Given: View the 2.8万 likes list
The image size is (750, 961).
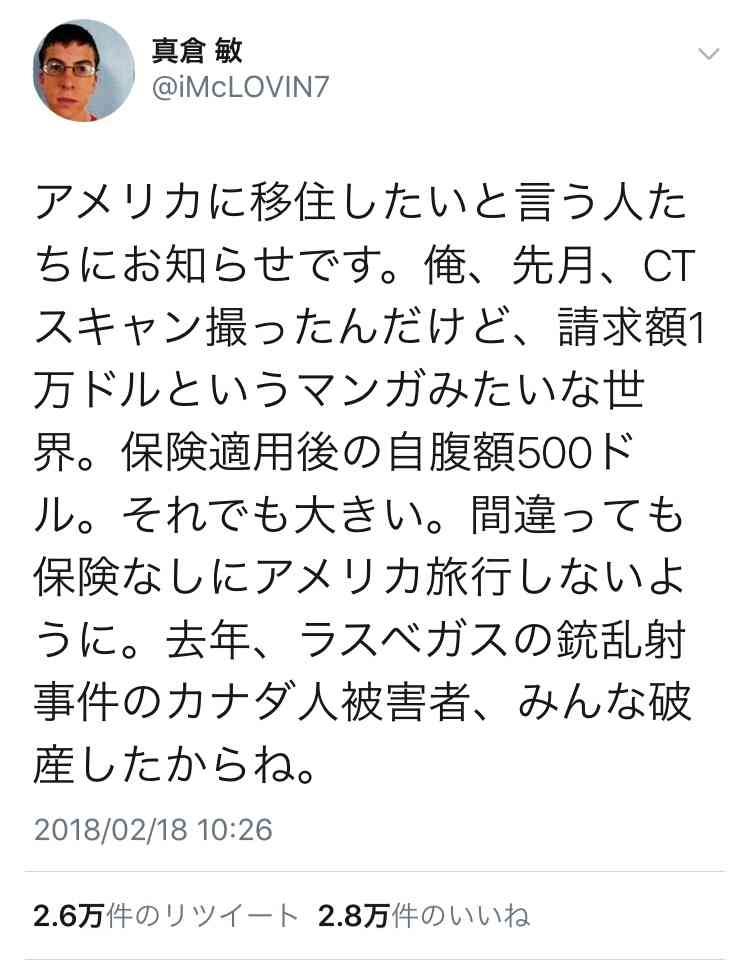Looking at the screenshot, I should (x=423, y=915).
